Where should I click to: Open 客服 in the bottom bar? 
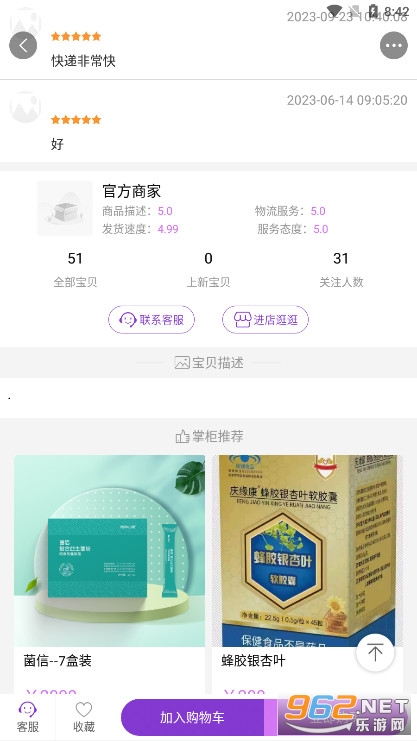(27, 717)
